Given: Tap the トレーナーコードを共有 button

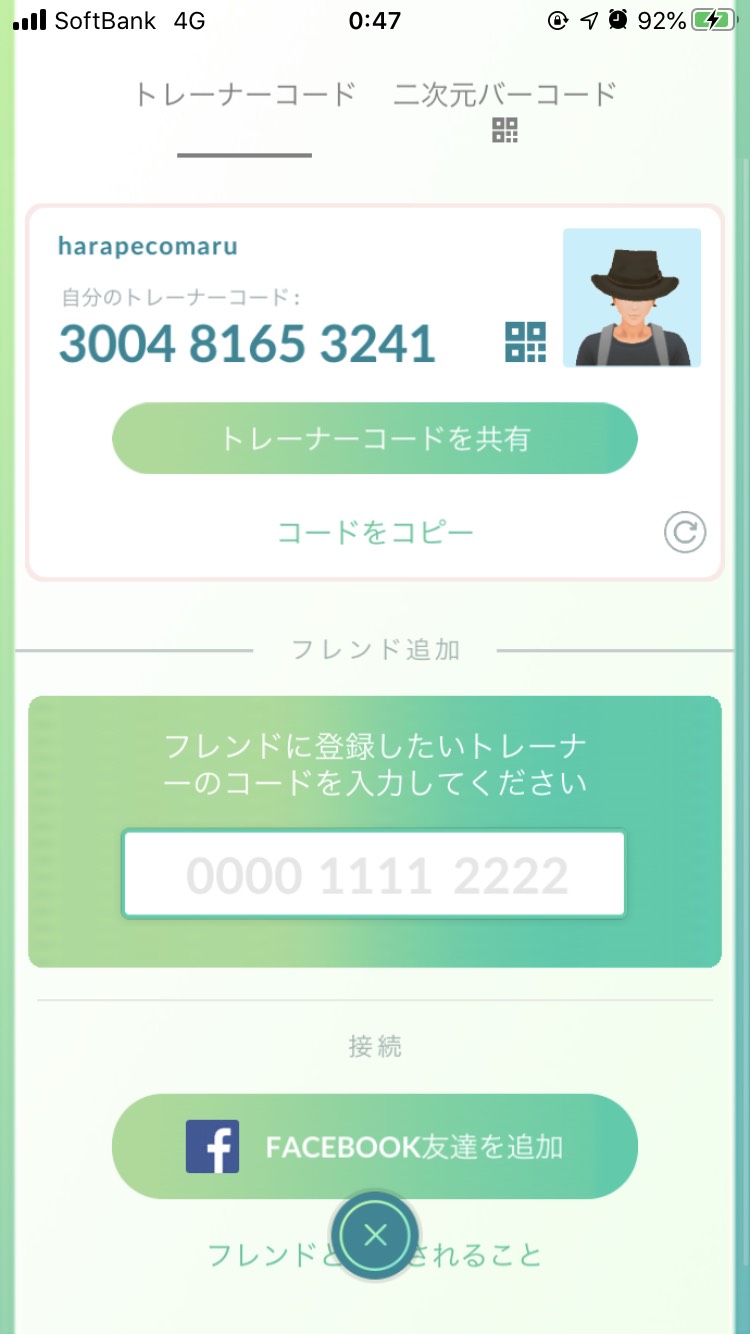Looking at the screenshot, I should point(375,439).
